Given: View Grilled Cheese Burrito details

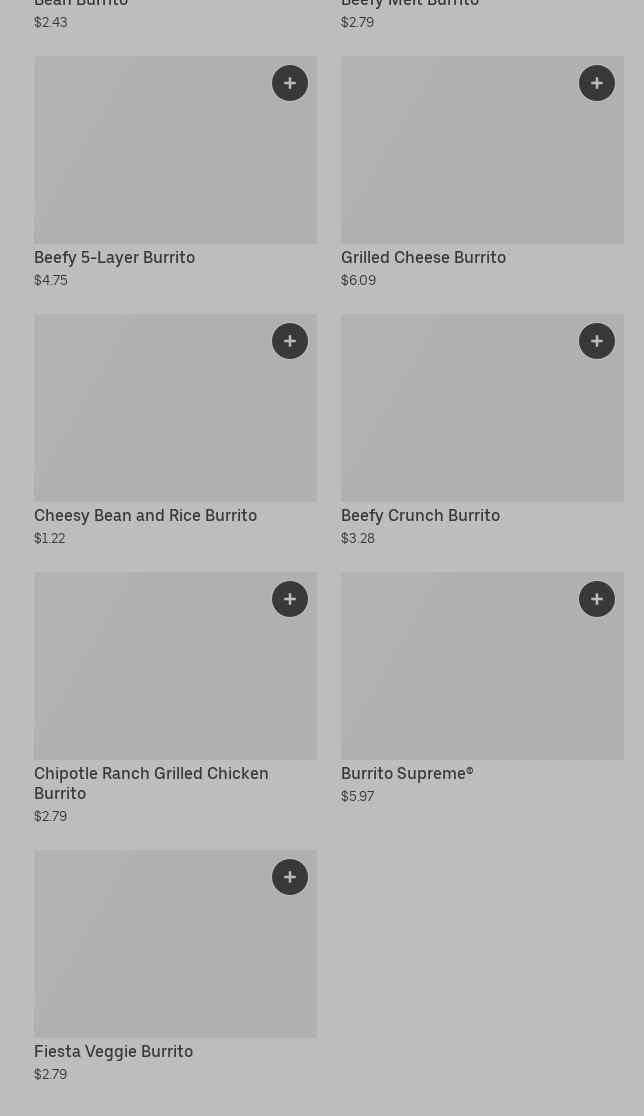Looking at the screenshot, I should [482, 173].
